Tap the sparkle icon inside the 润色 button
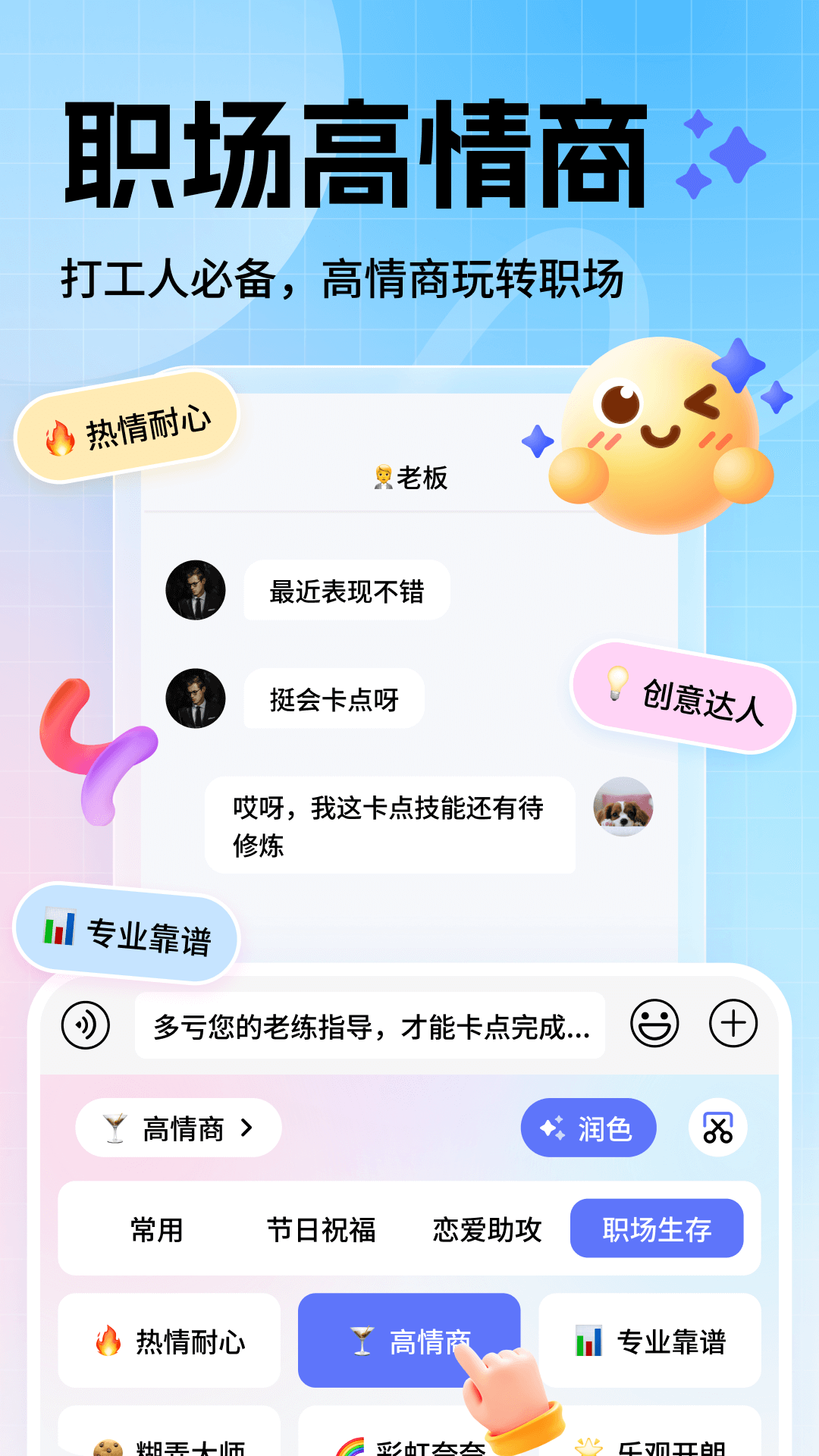 point(554,1128)
